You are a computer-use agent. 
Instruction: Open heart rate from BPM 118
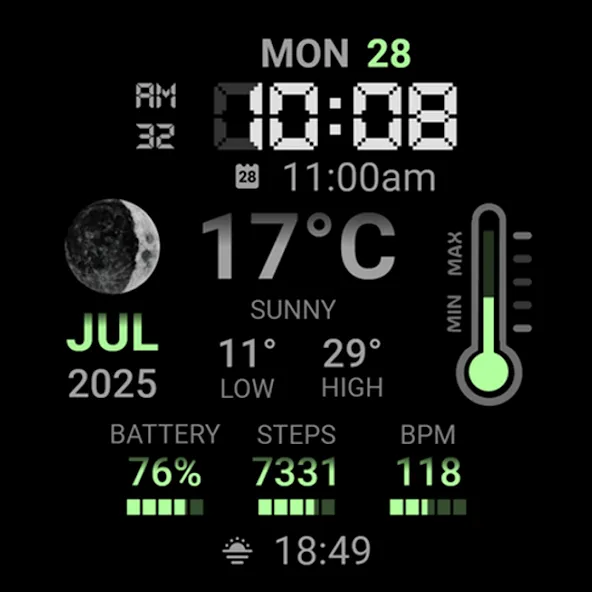coord(428,469)
